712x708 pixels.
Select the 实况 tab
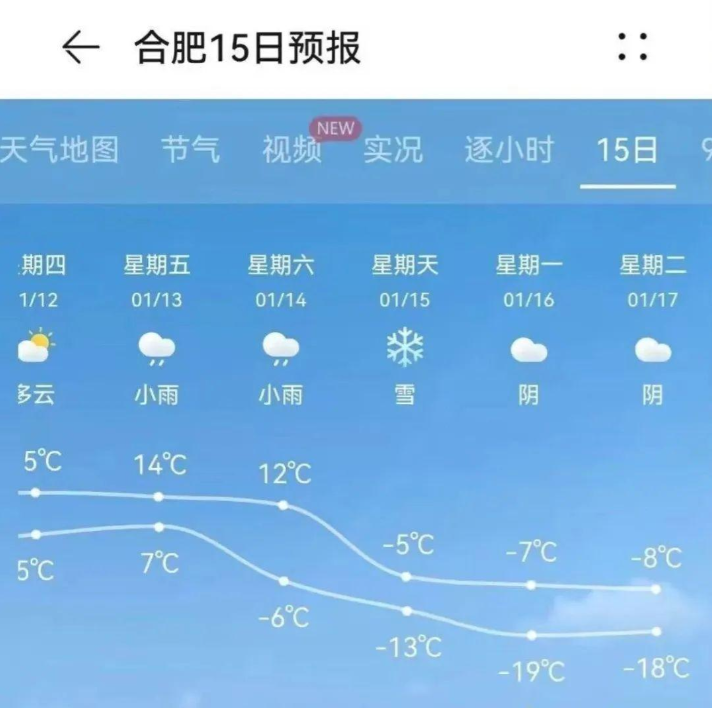393,150
